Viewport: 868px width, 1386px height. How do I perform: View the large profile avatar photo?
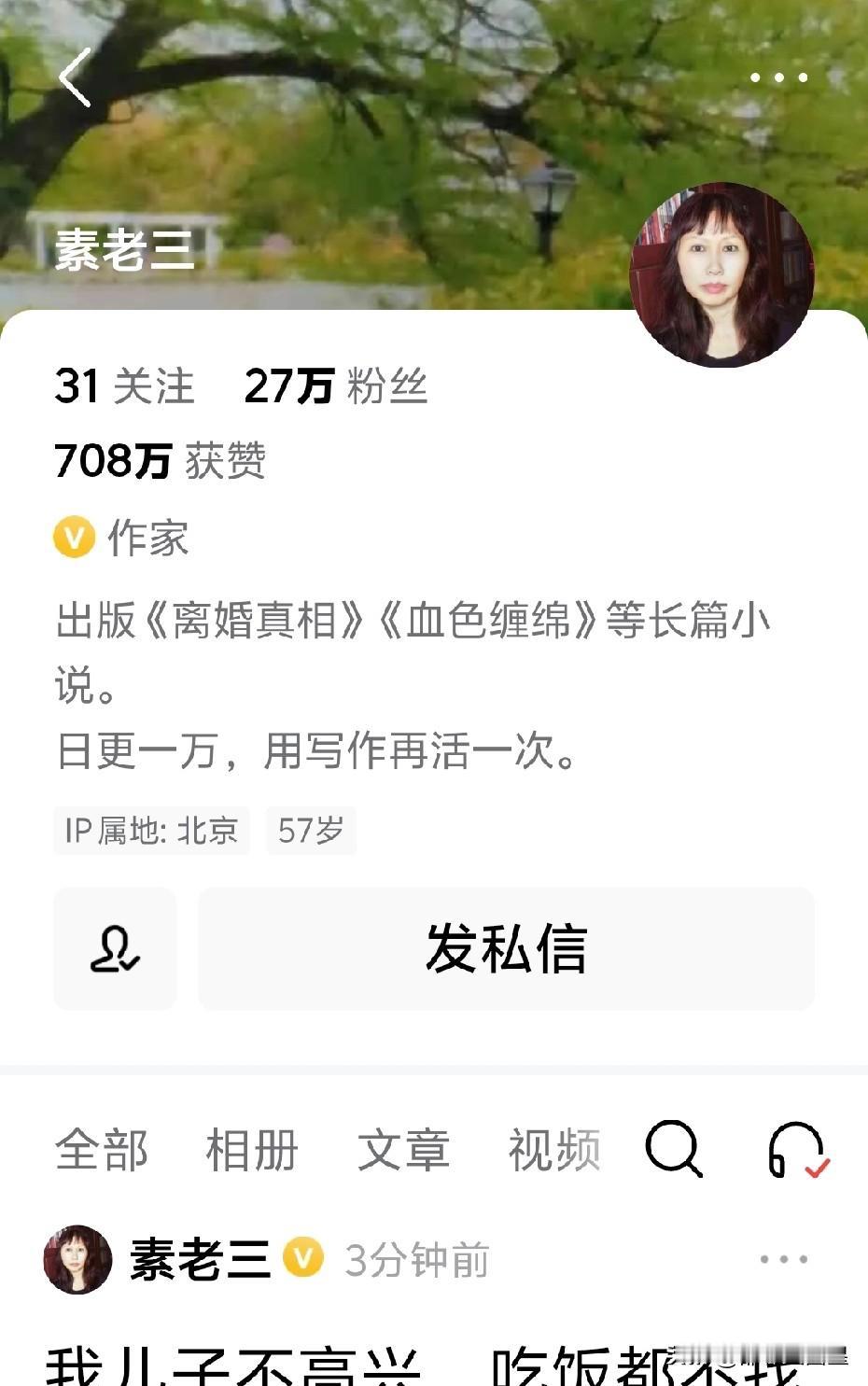coord(721,274)
